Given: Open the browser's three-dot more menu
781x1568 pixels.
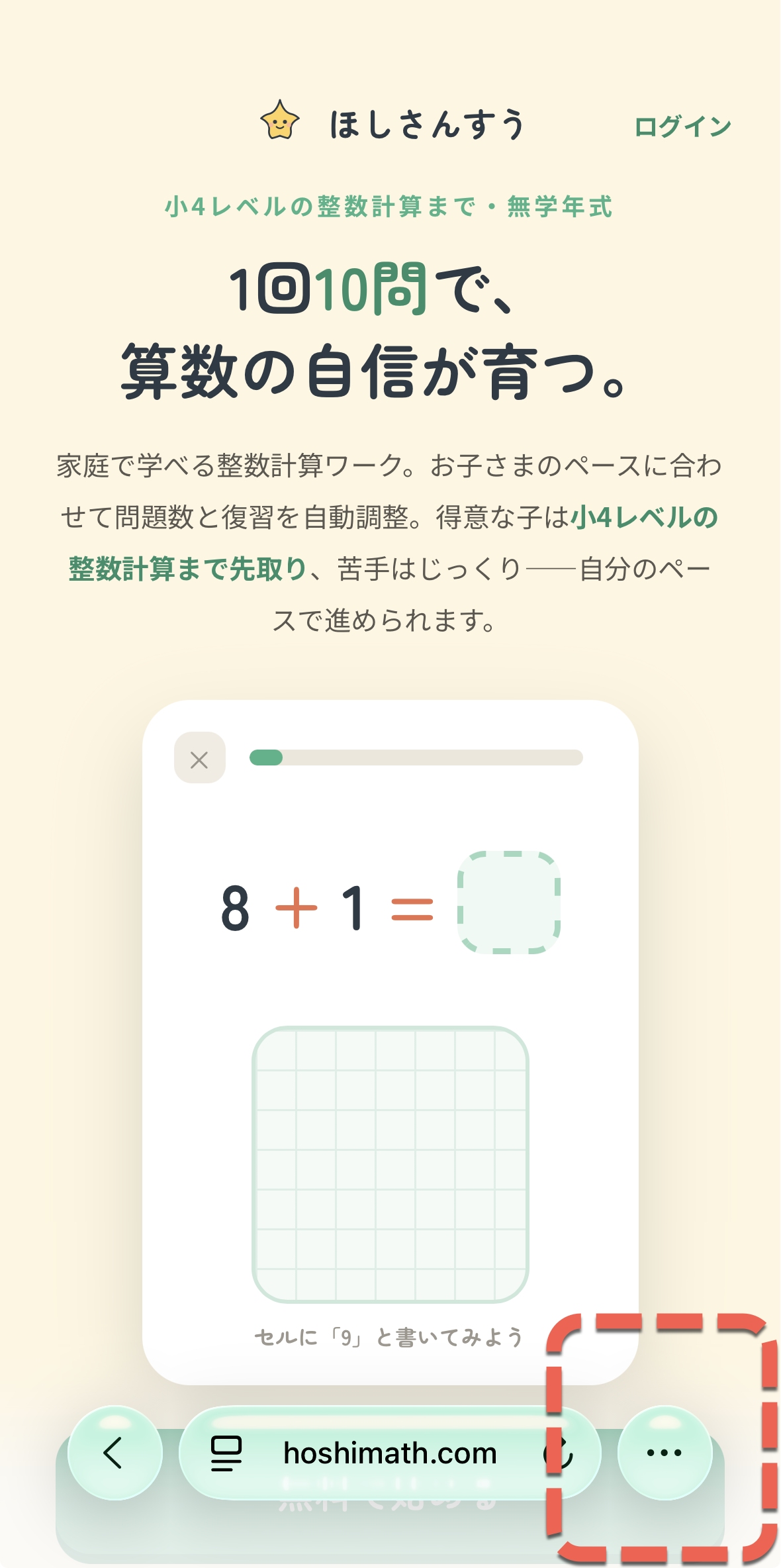Looking at the screenshot, I should pos(665,1453).
